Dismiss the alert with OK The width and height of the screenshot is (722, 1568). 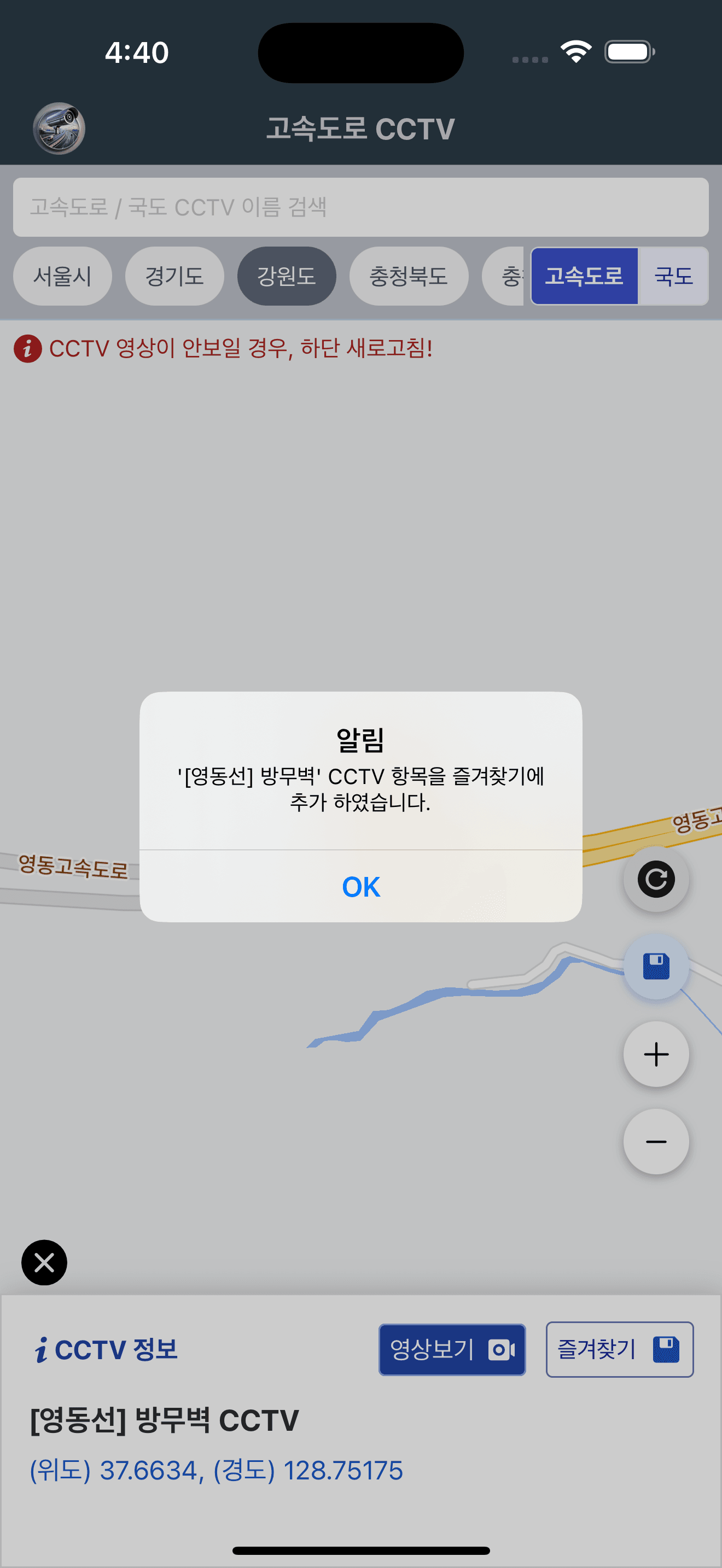click(x=361, y=887)
